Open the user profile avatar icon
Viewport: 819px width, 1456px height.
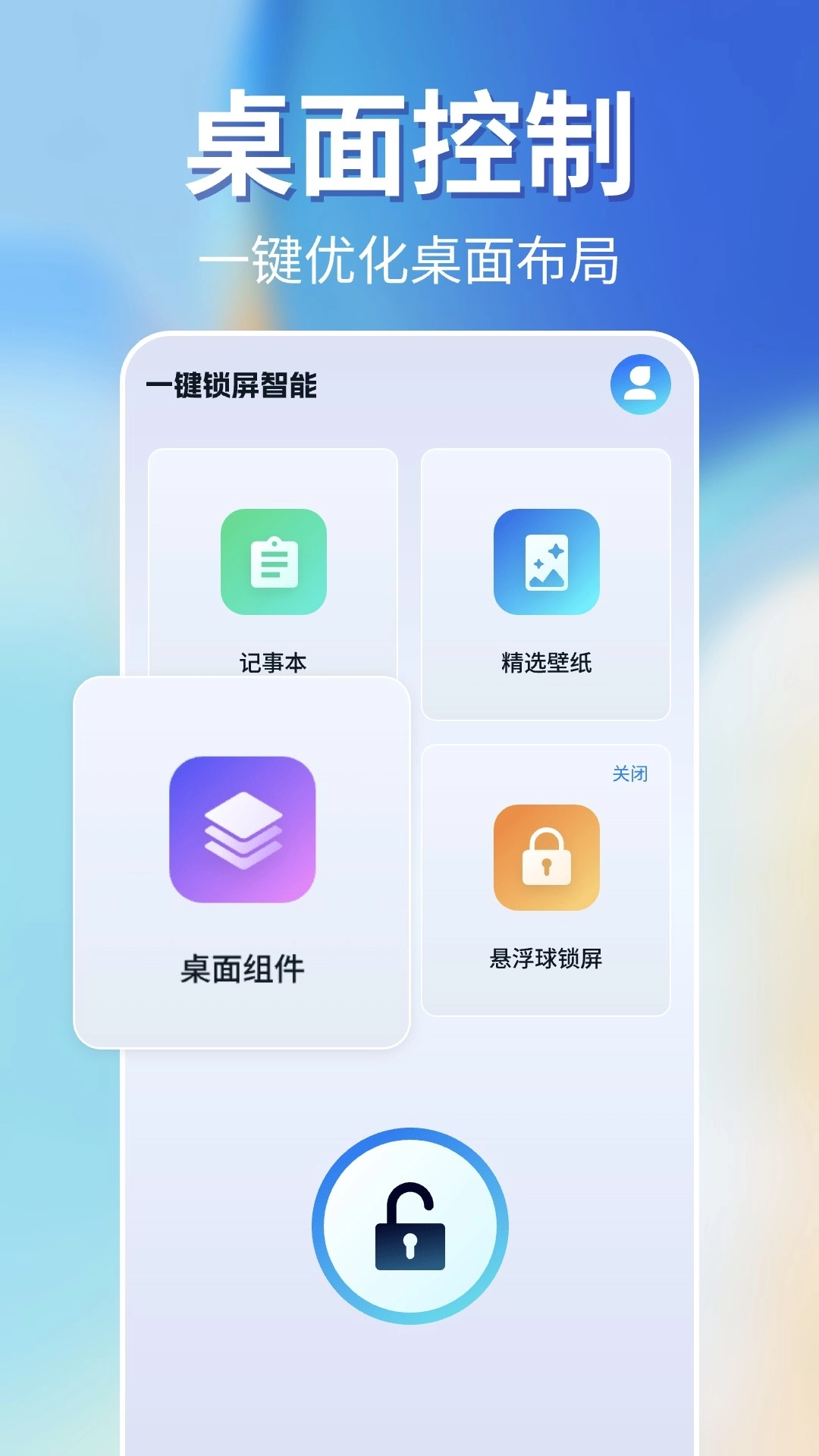pos(639,385)
